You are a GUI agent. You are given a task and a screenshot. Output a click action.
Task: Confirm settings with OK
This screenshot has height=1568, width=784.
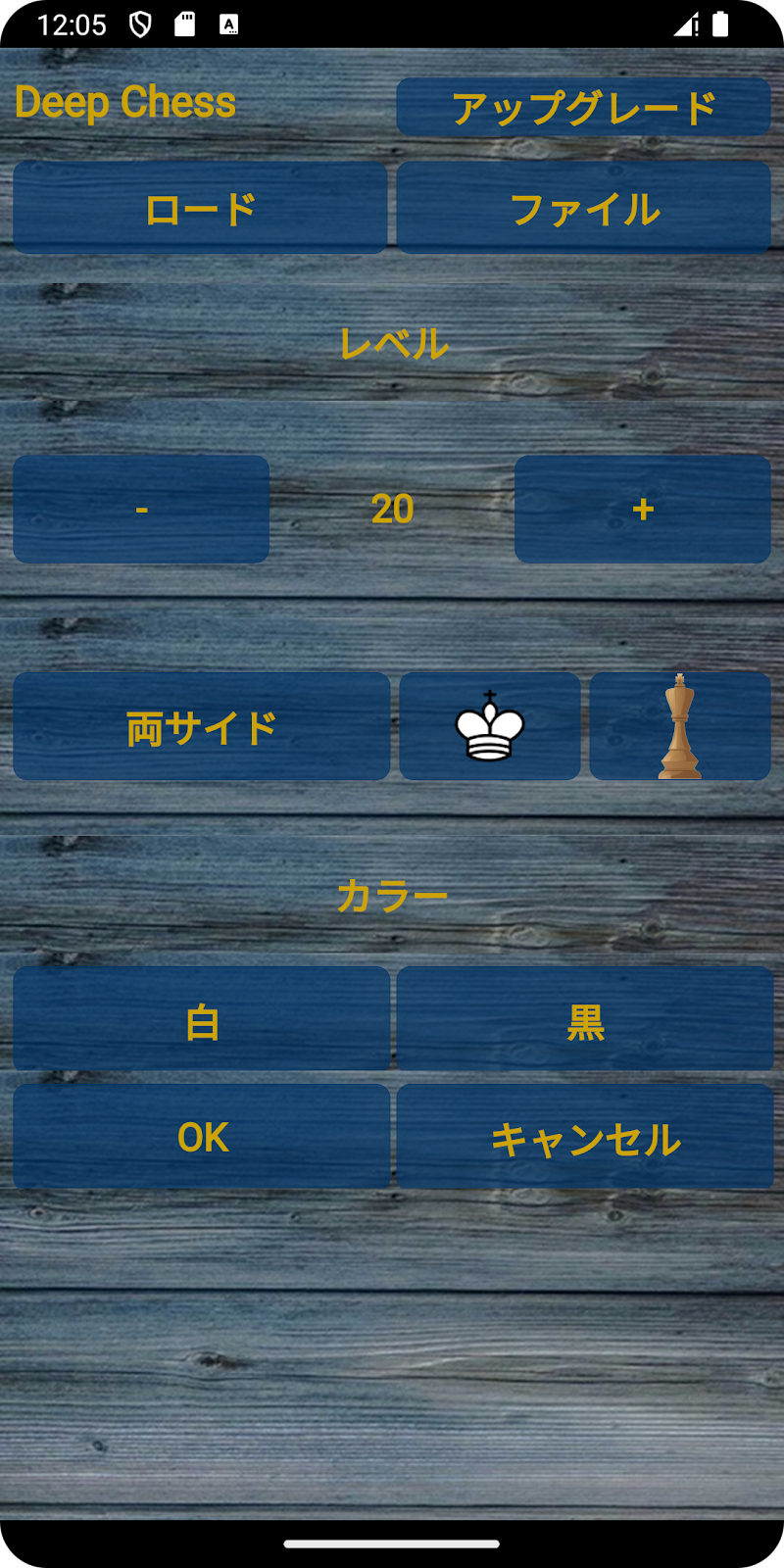tap(201, 1137)
